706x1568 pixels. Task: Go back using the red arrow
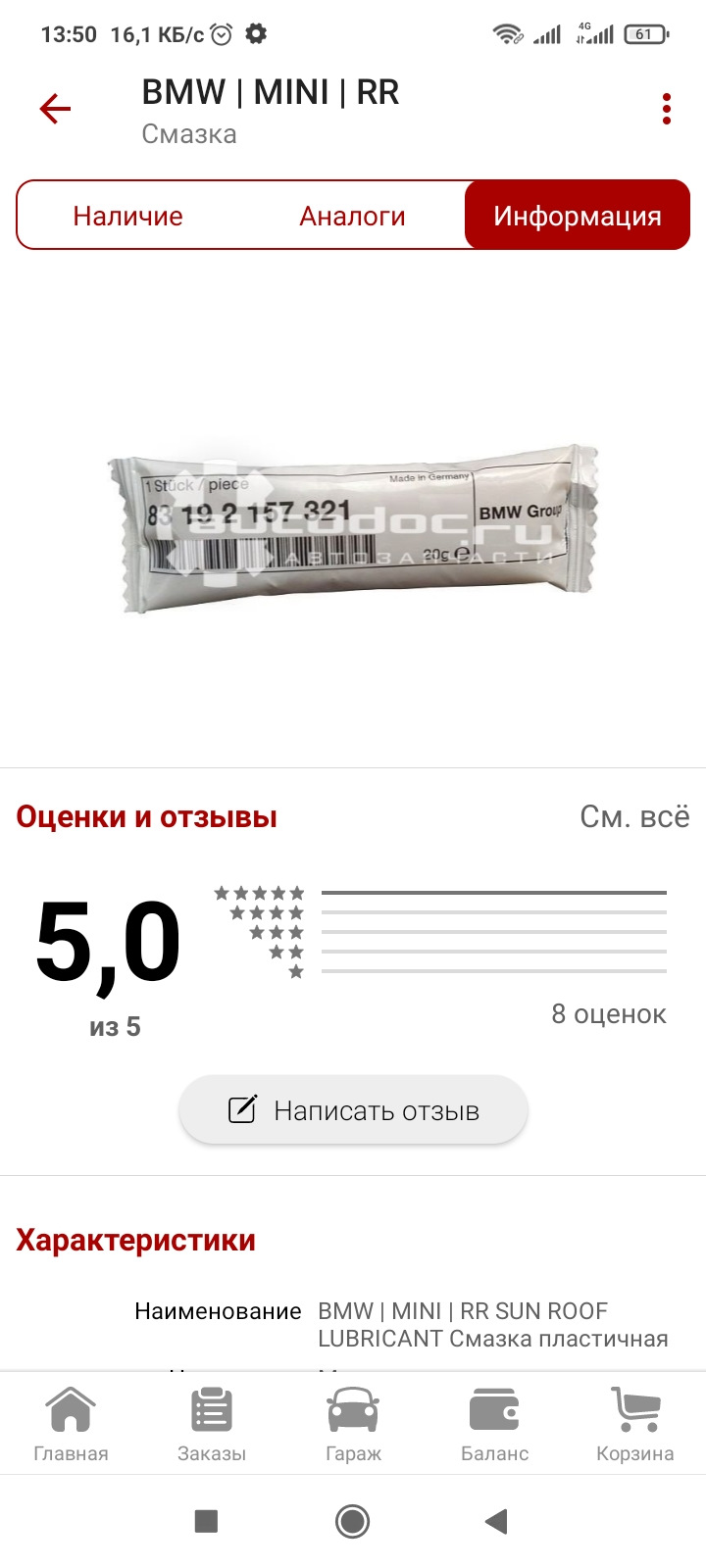coord(56,109)
